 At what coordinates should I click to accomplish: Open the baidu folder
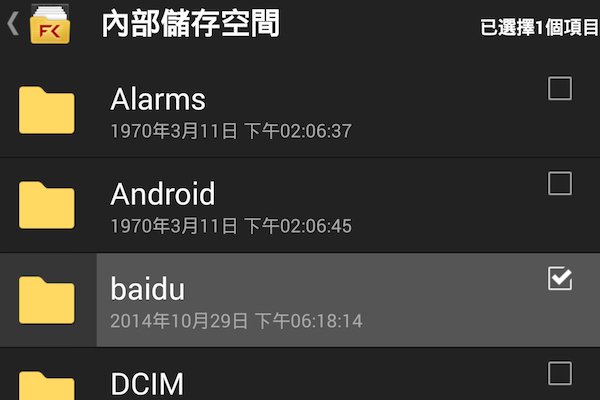[x=148, y=289]
